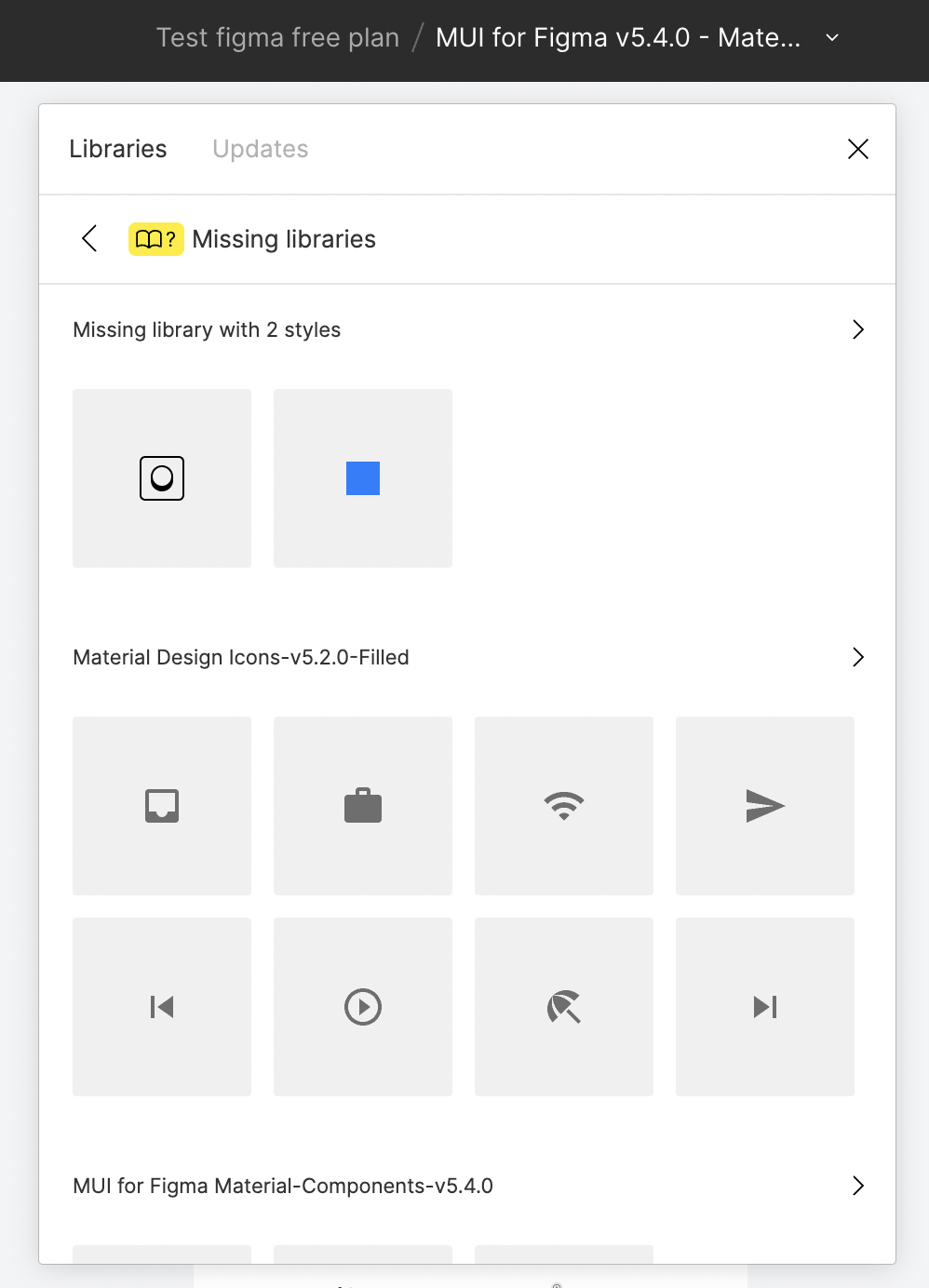Viewport: 929px width, 1288px height.
Task: Expand the MUI for Figma Material-Components-v5.4.0 library
Action: 857,1186
